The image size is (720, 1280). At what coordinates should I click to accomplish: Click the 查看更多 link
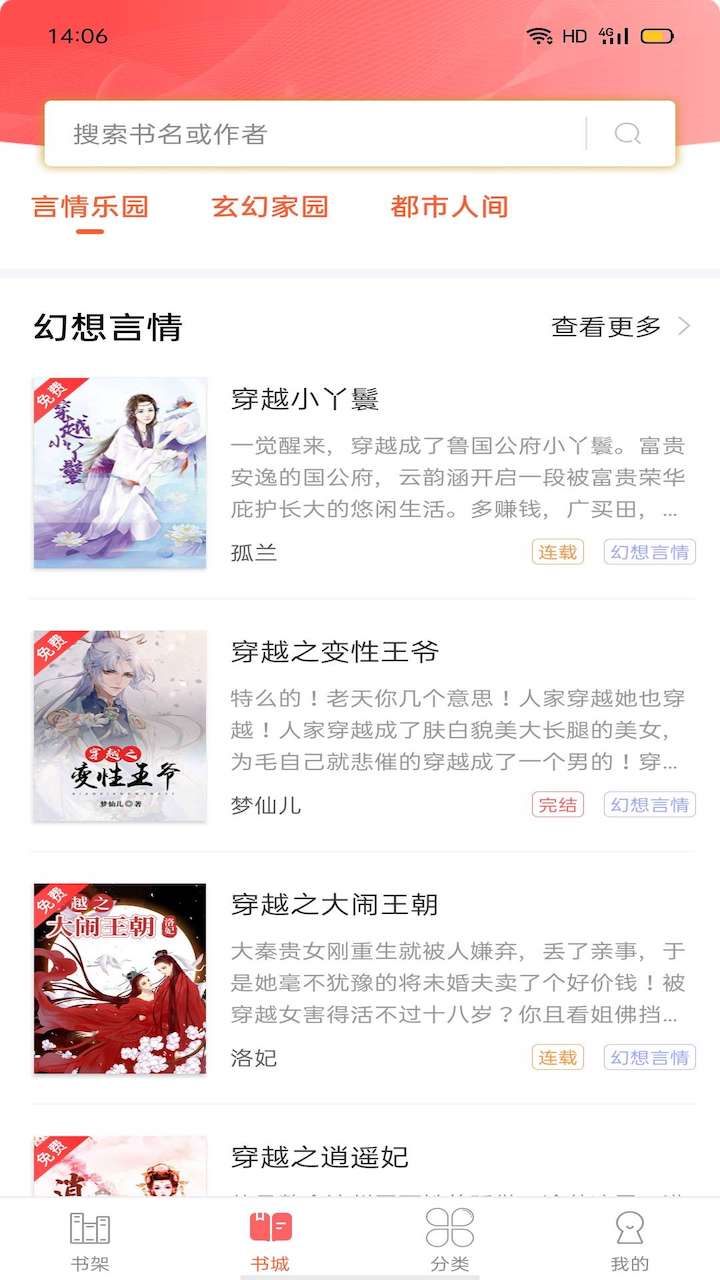[x=605, y=324]
